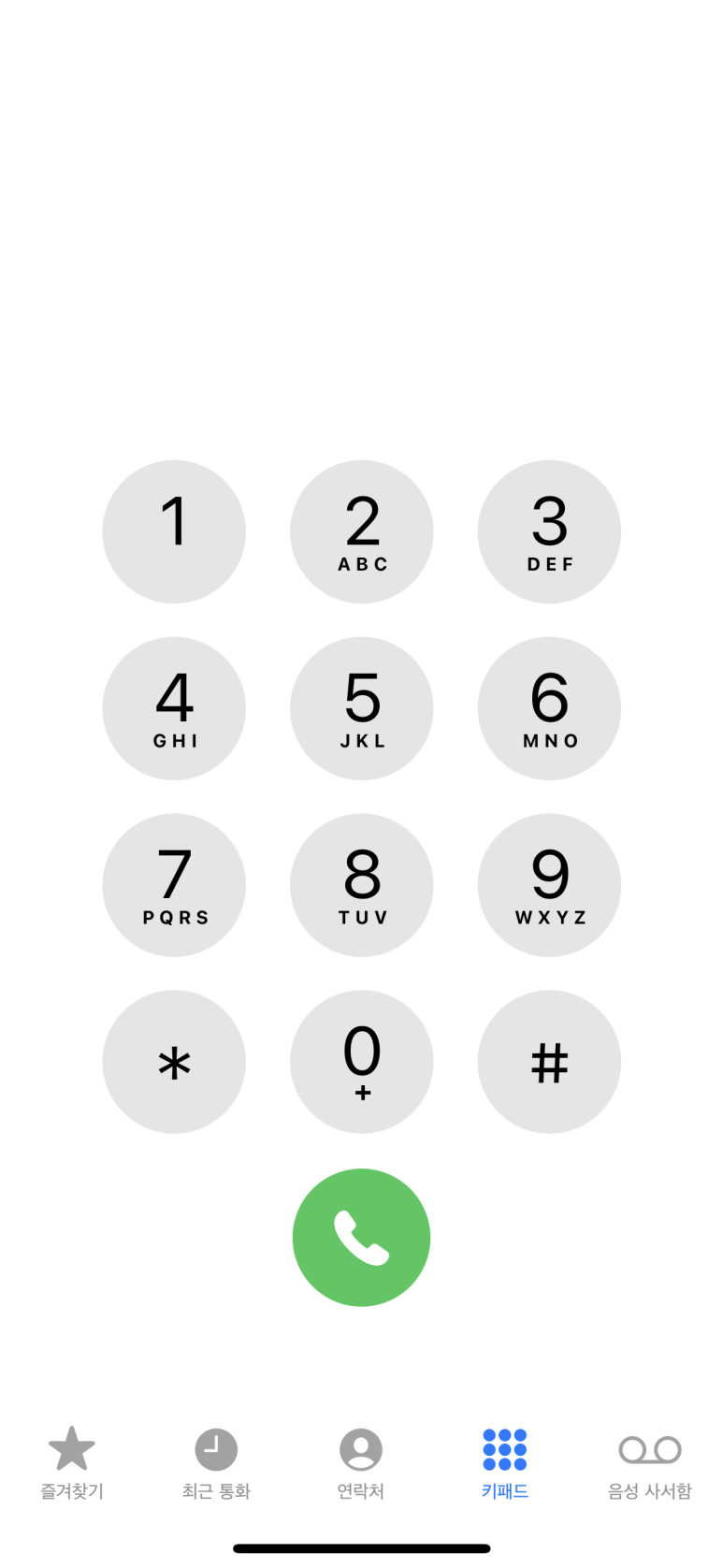Start the call with the green phone button
723x1568 pixels.
click(x=362, y=1237)
